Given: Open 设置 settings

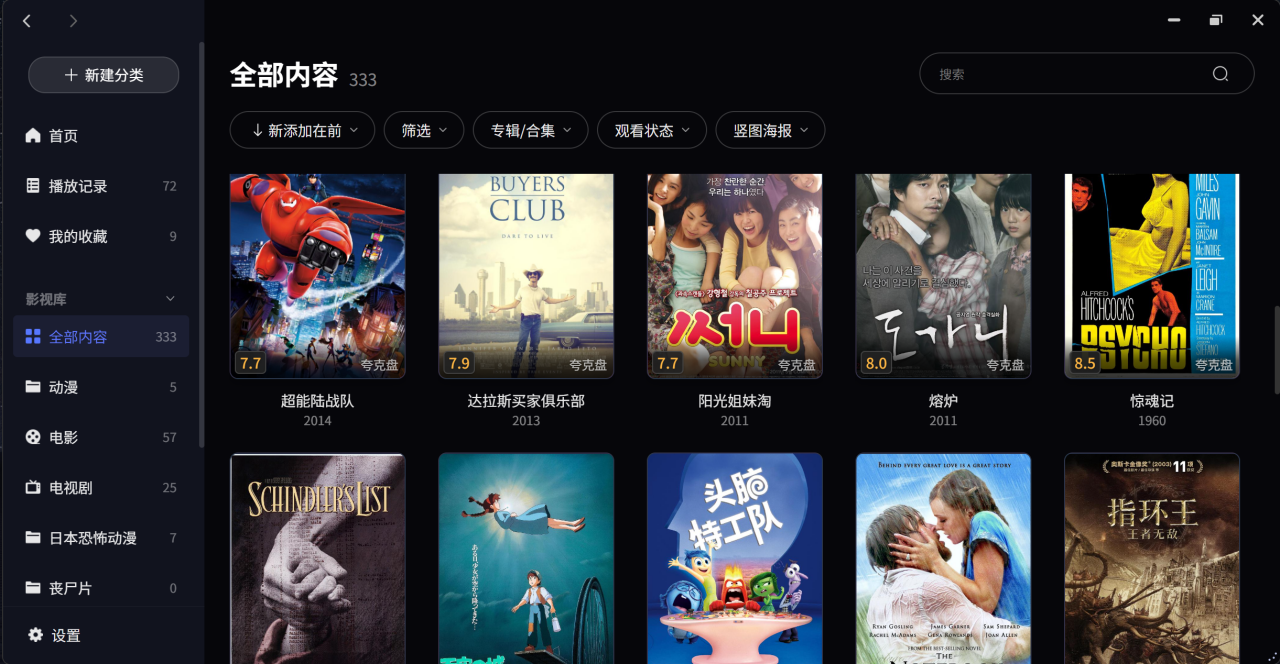Looking at the screenshot, I should (x=65, y=636).
